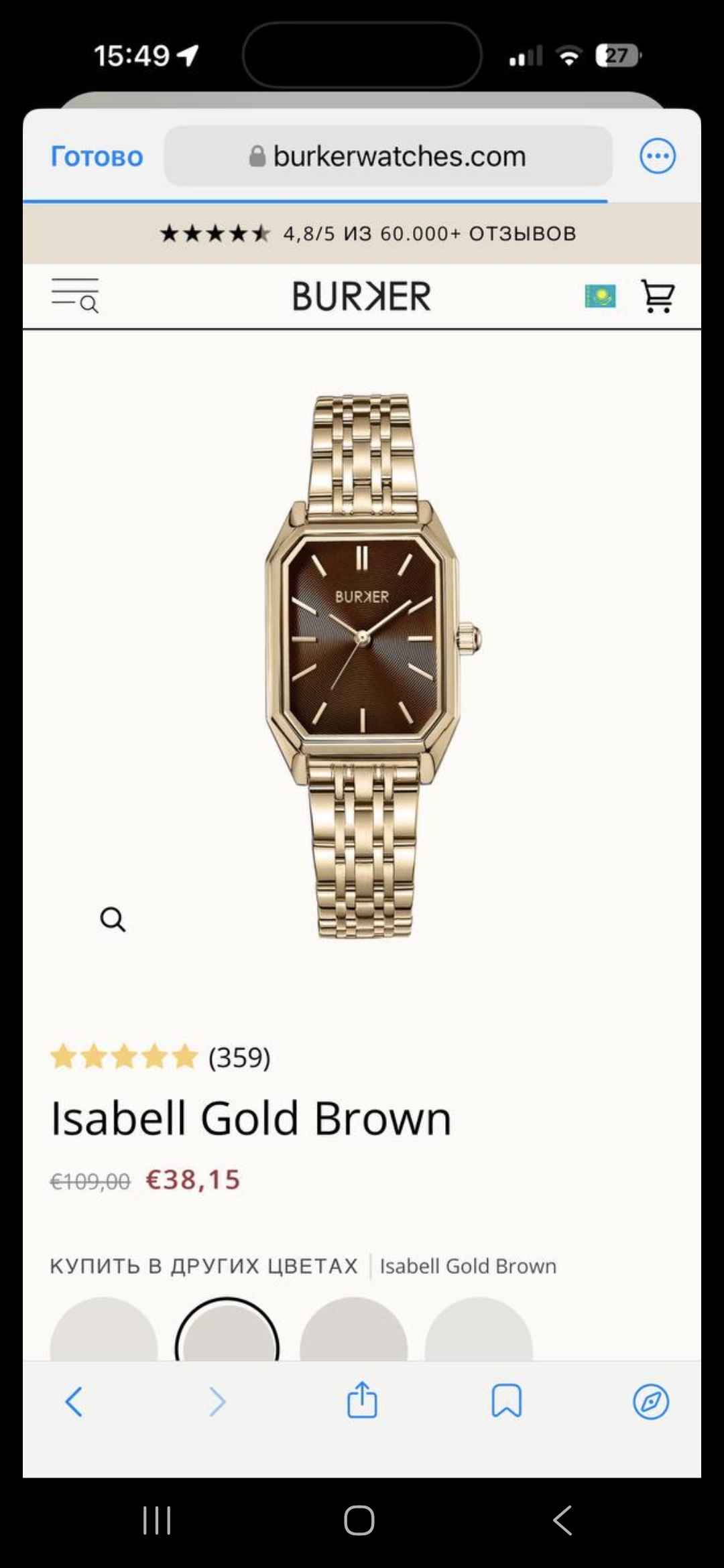Tap Готово to close the browser
This screenshot has height=1568, width=724.
click(97, 157)
